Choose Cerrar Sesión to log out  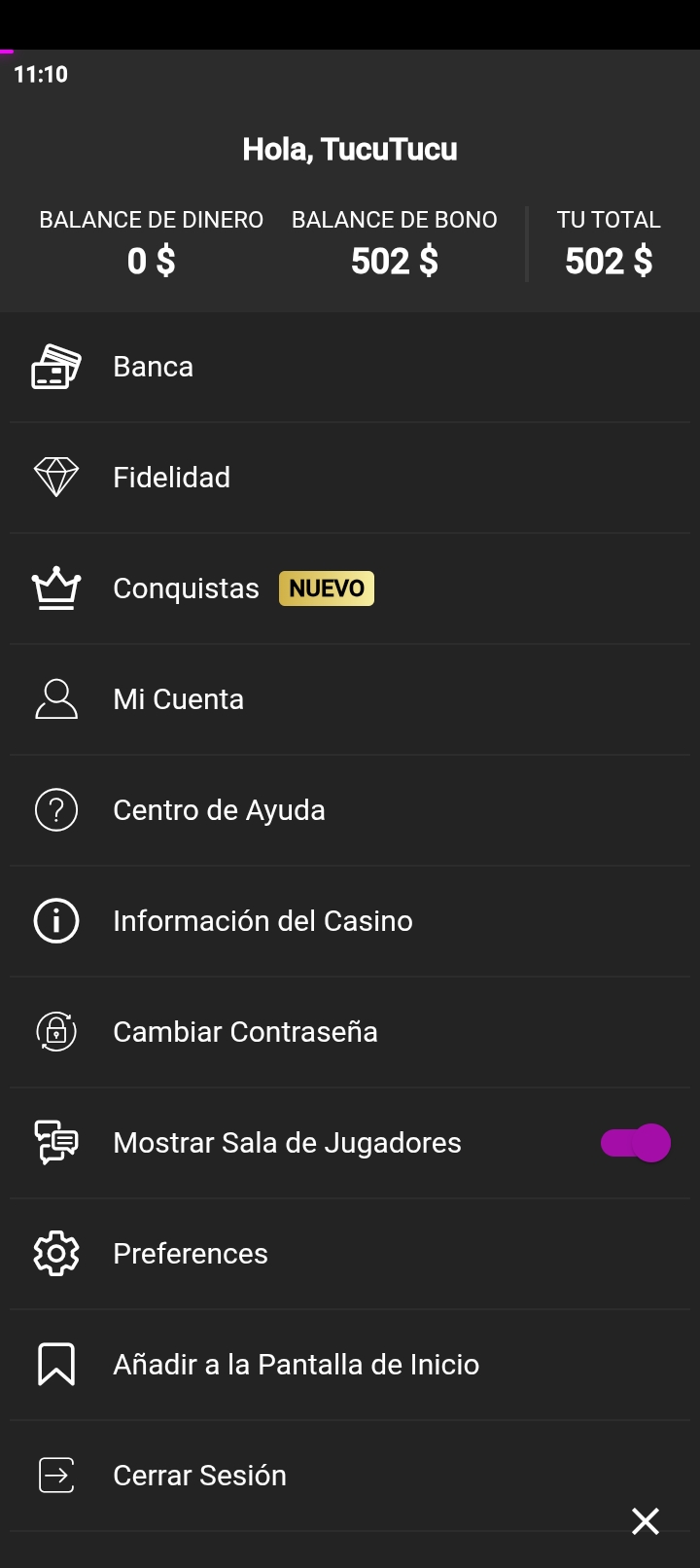point(199,1476)
